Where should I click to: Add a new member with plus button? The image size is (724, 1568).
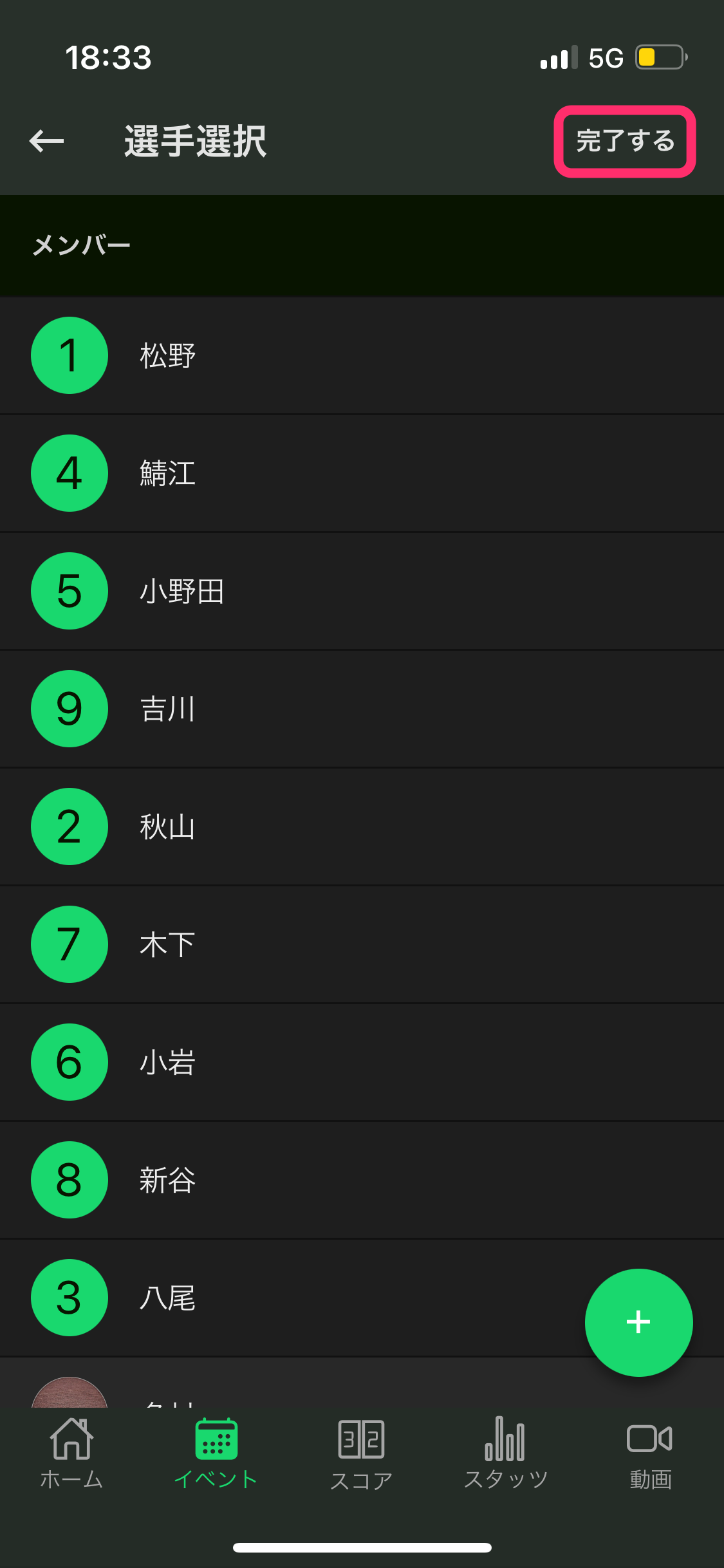pyautogui.click(x=638, y=1322)
